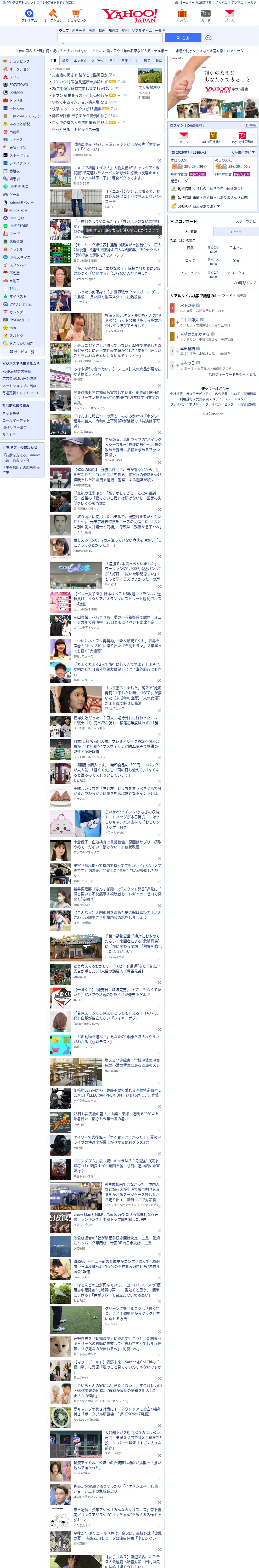Switch the scoreboard to Jリーグ

[x=235, y=231]
